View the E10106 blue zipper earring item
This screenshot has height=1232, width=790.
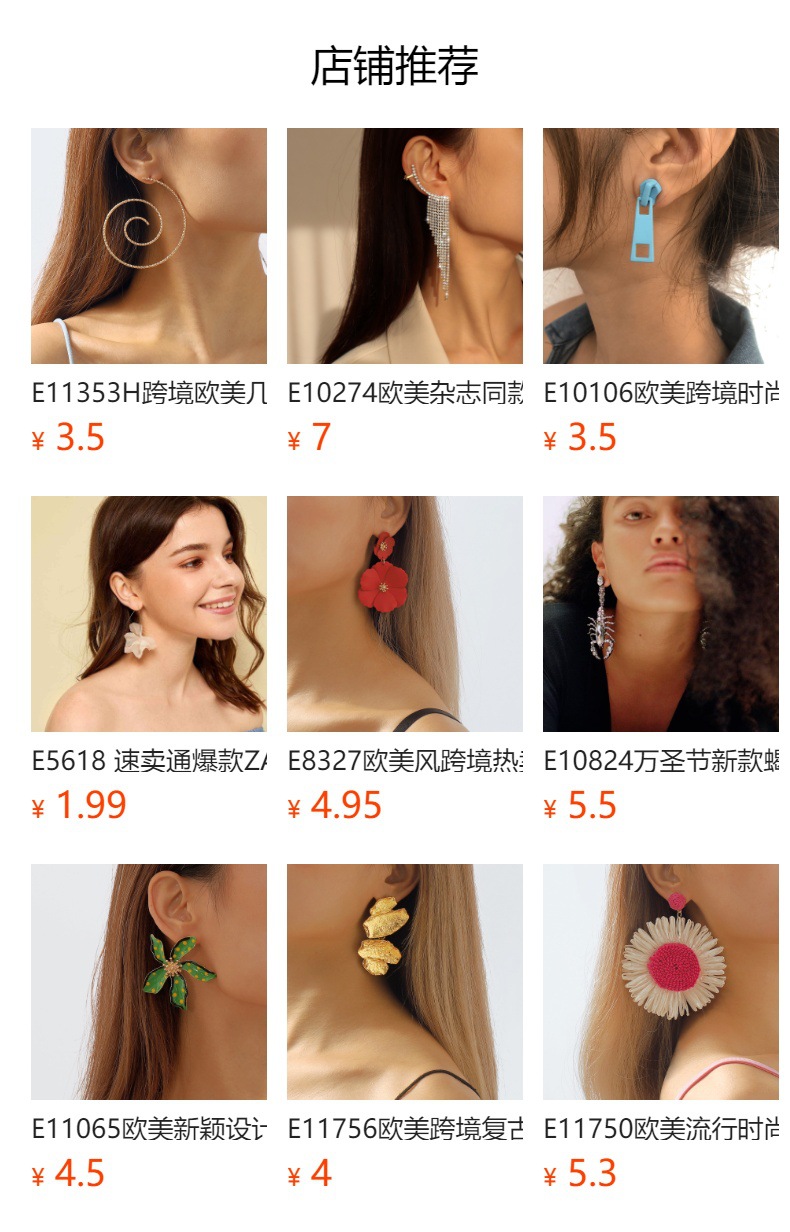click(x=661, y=246)
